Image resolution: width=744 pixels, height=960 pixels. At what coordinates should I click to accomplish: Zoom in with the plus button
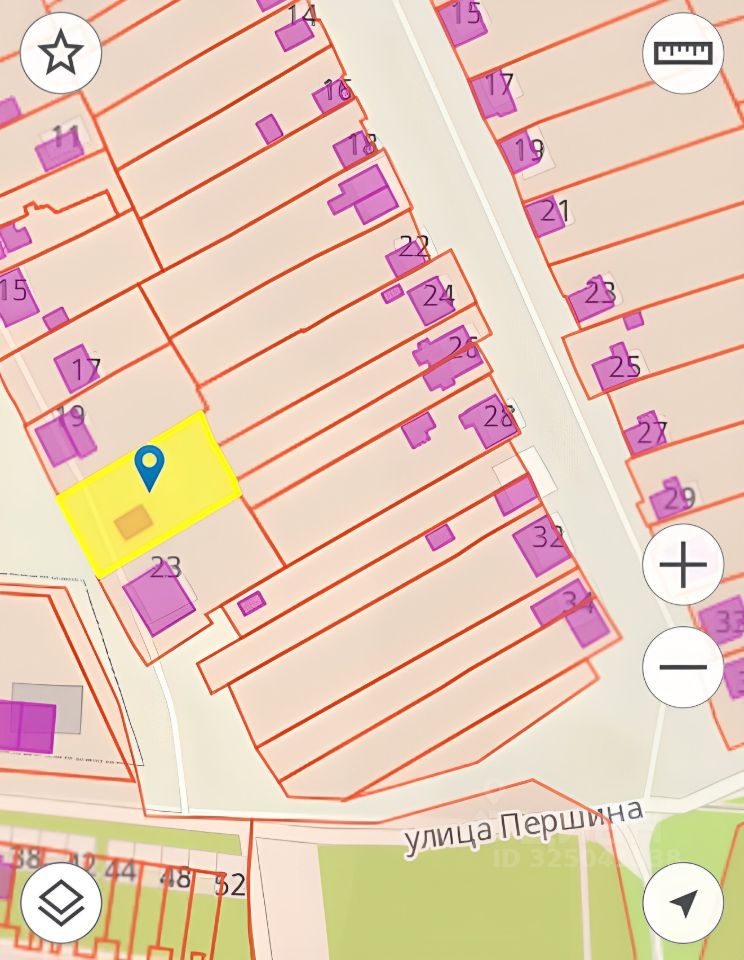tap(683, 565)
